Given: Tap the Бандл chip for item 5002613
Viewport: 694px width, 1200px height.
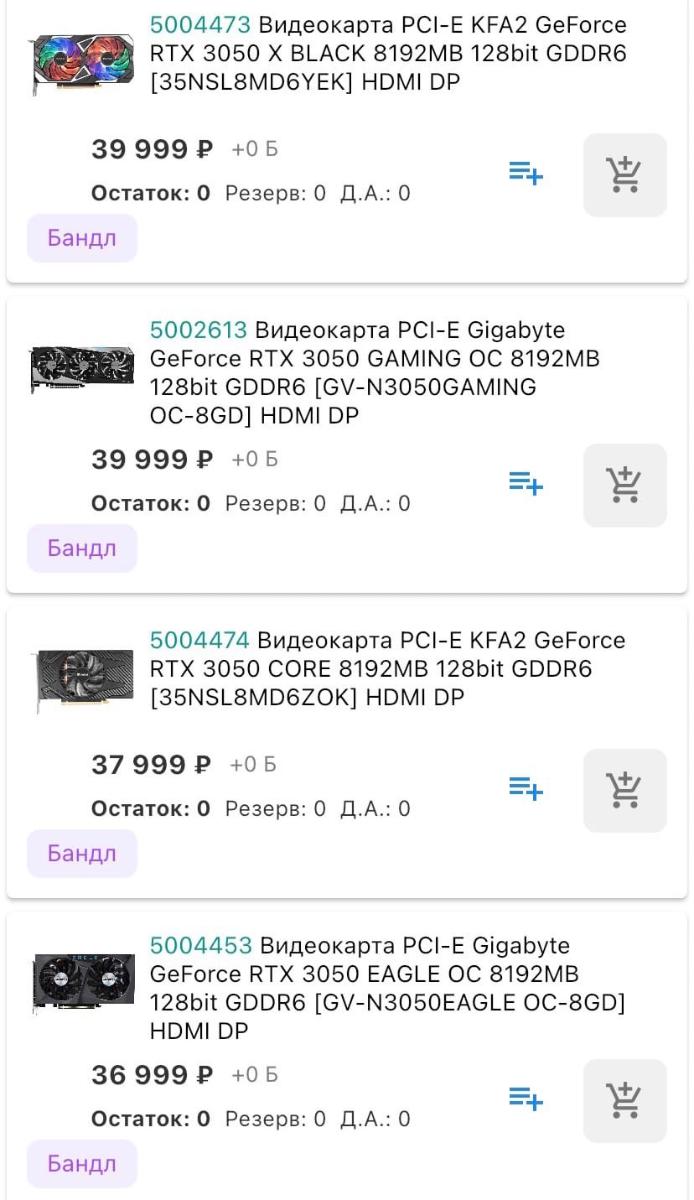Looking at the screenshot, I should click(x=82, y=548).
